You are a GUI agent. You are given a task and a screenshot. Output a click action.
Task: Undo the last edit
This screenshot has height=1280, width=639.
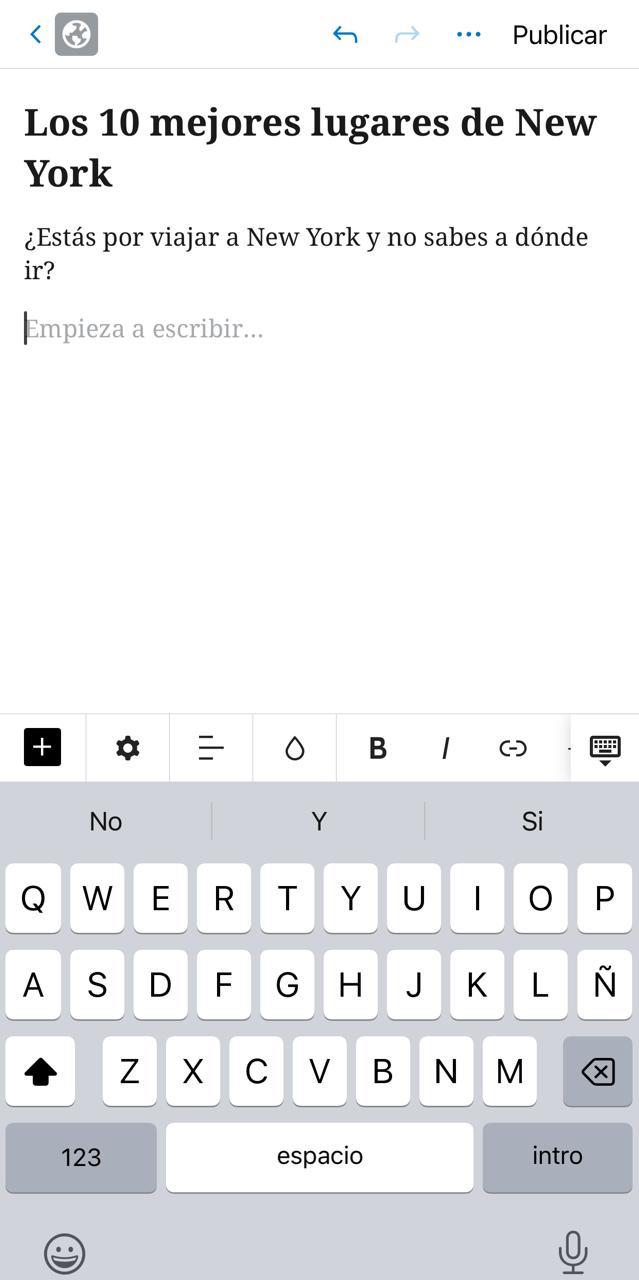point(345,35)
